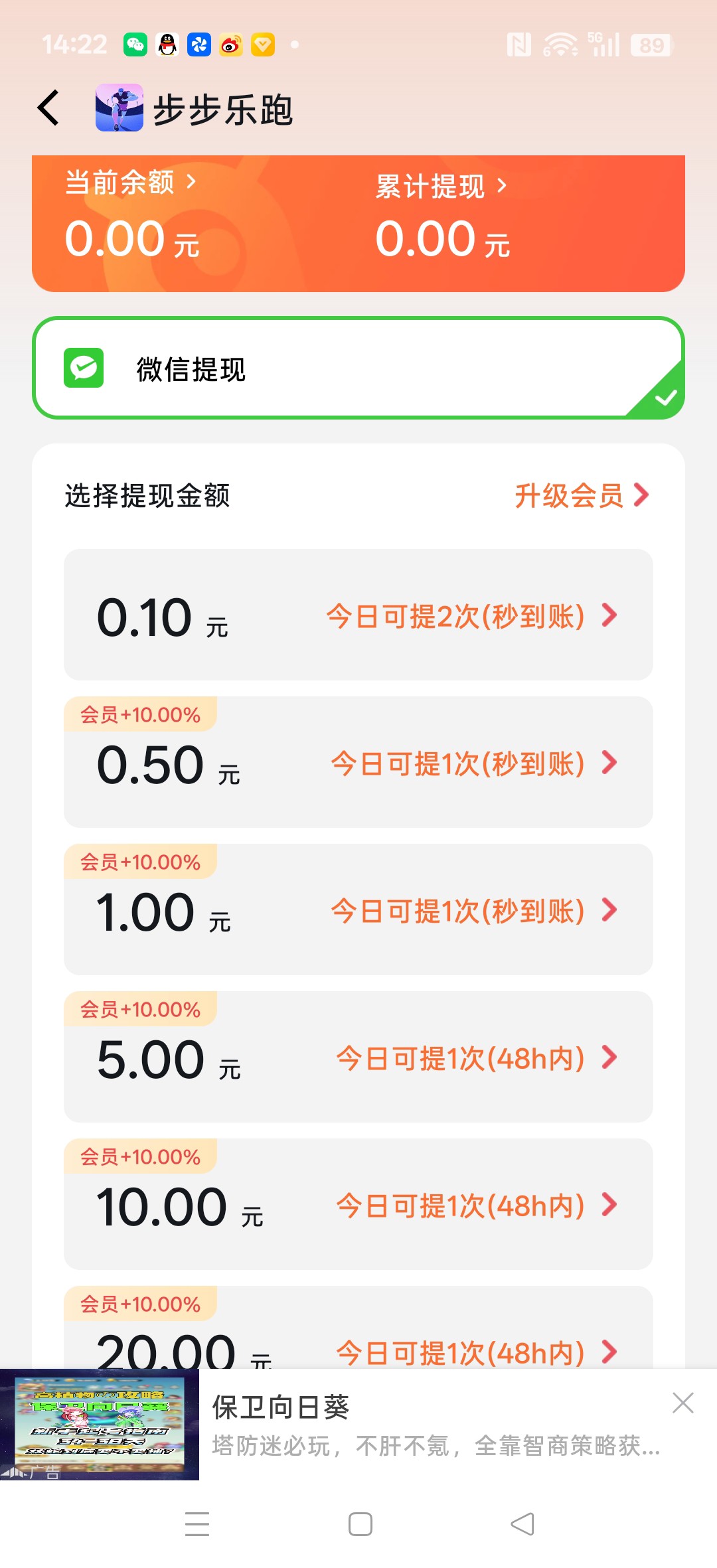Open 当前余额 balance details
Viewport: 717px width, 1568px height.
pos(131,182)
